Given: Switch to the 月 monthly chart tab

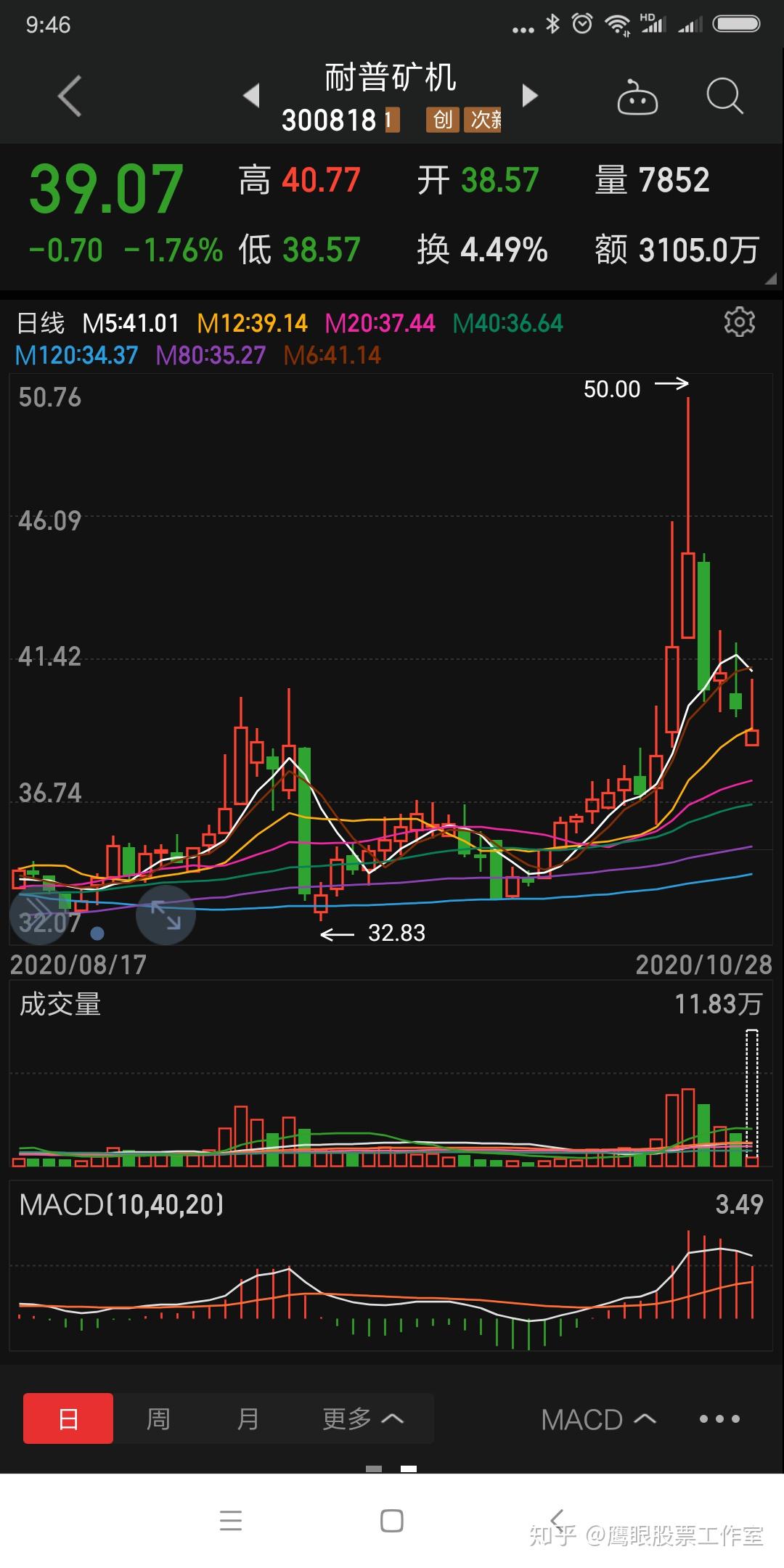Looking at the screenshot, I should 249,1418.
